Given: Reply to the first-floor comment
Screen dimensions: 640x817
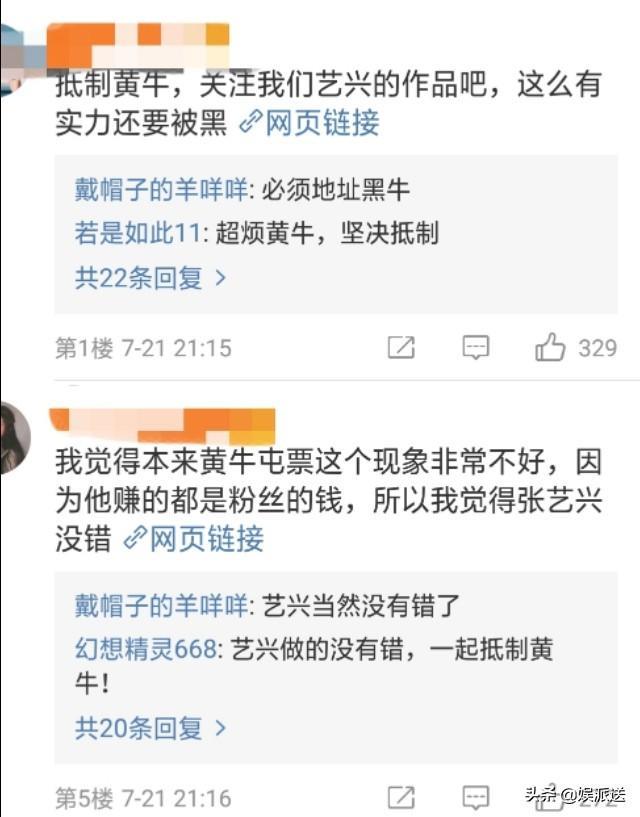Looking at the screenshot, I should [x=476, y=347].
